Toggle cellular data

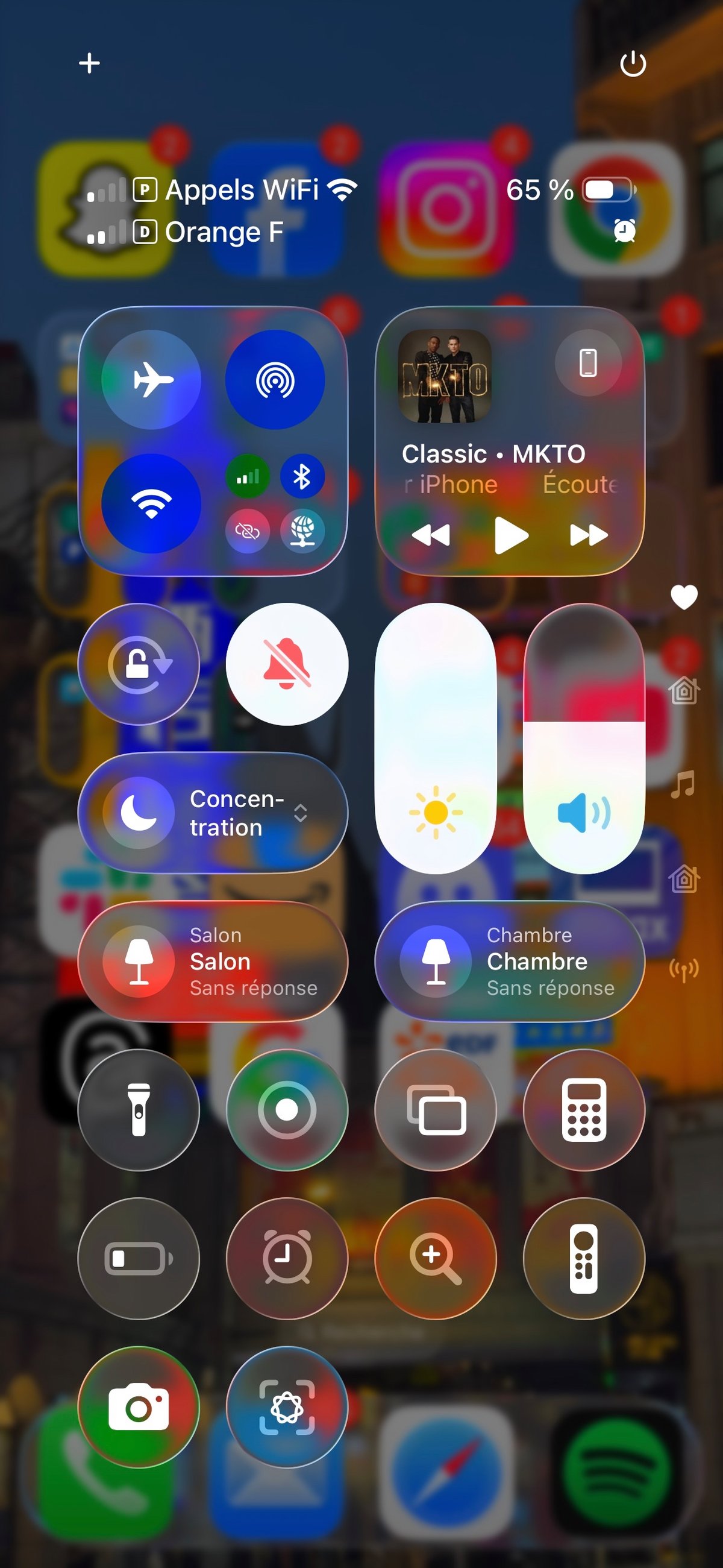click(x=248, y=476)
